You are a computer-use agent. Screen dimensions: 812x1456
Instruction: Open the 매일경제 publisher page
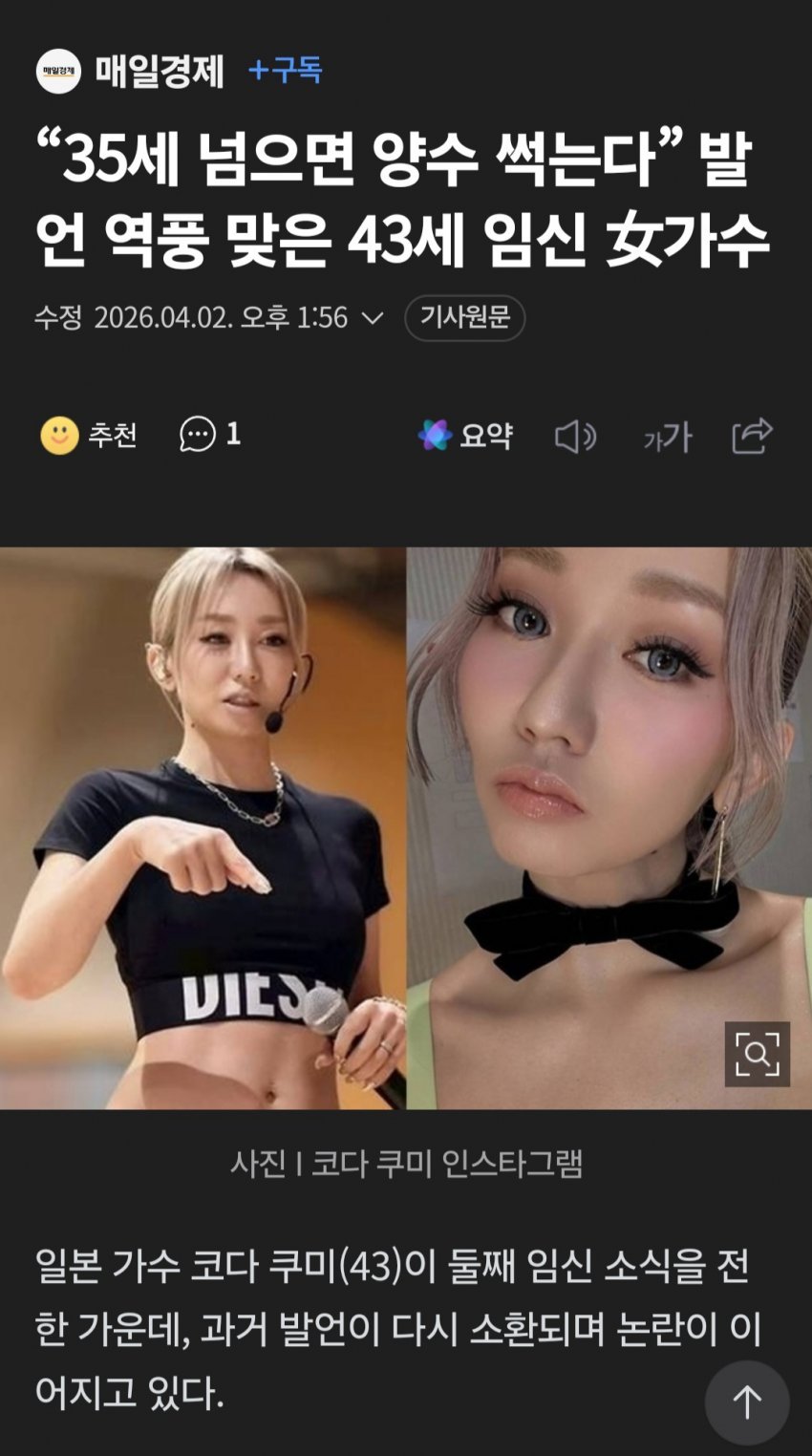coord(158,72)
